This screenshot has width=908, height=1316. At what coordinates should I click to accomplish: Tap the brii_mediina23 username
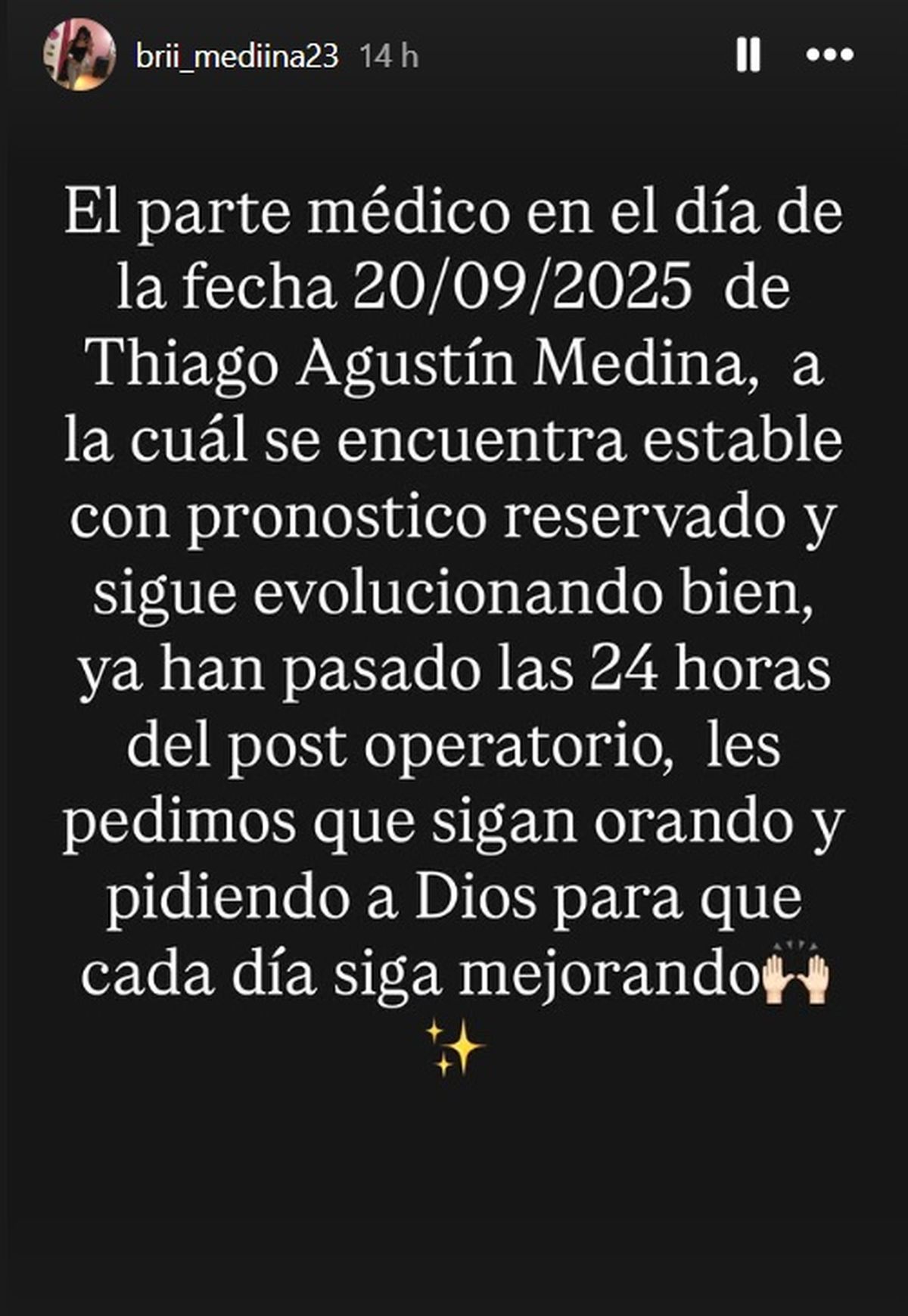click(x=237, y=57)
